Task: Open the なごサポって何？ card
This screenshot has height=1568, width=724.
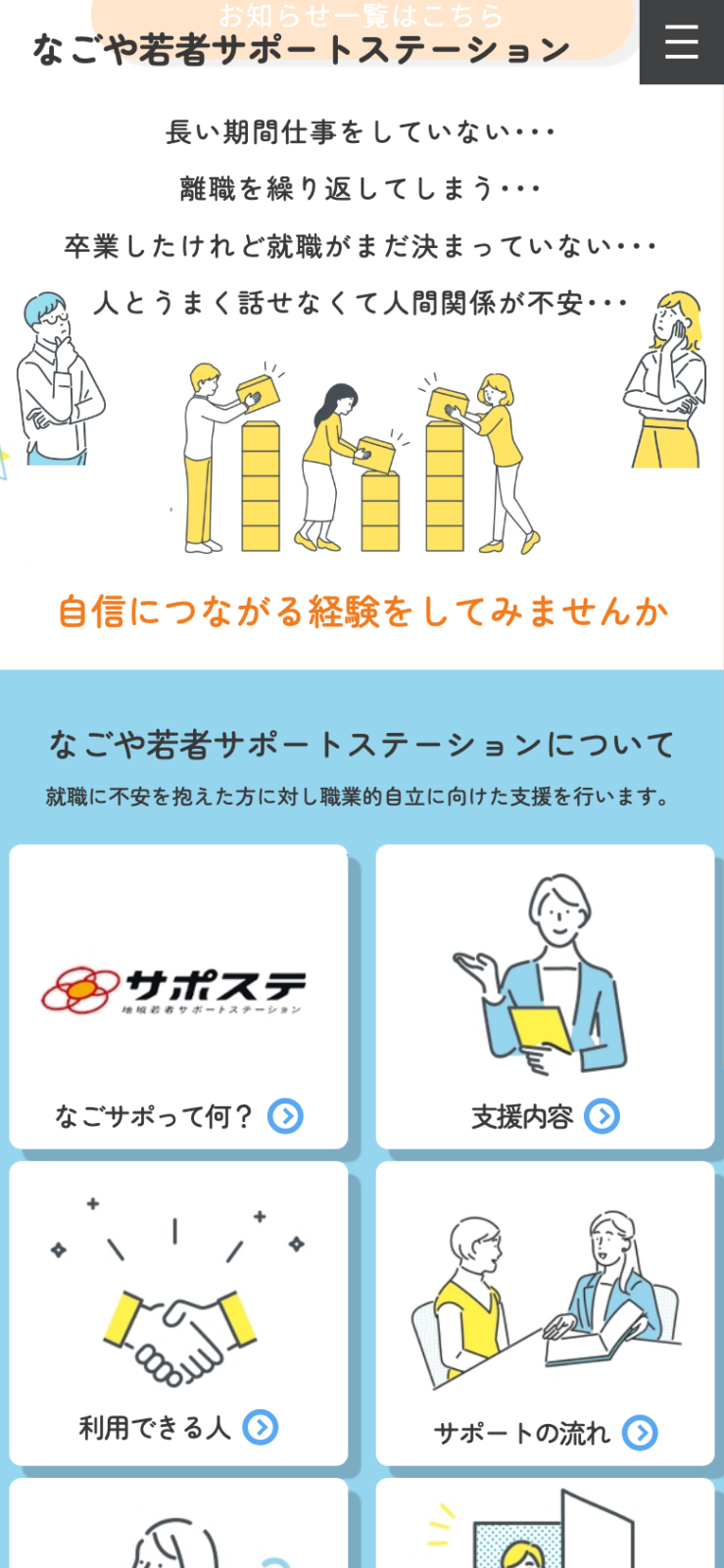Action: click(178, 997)
